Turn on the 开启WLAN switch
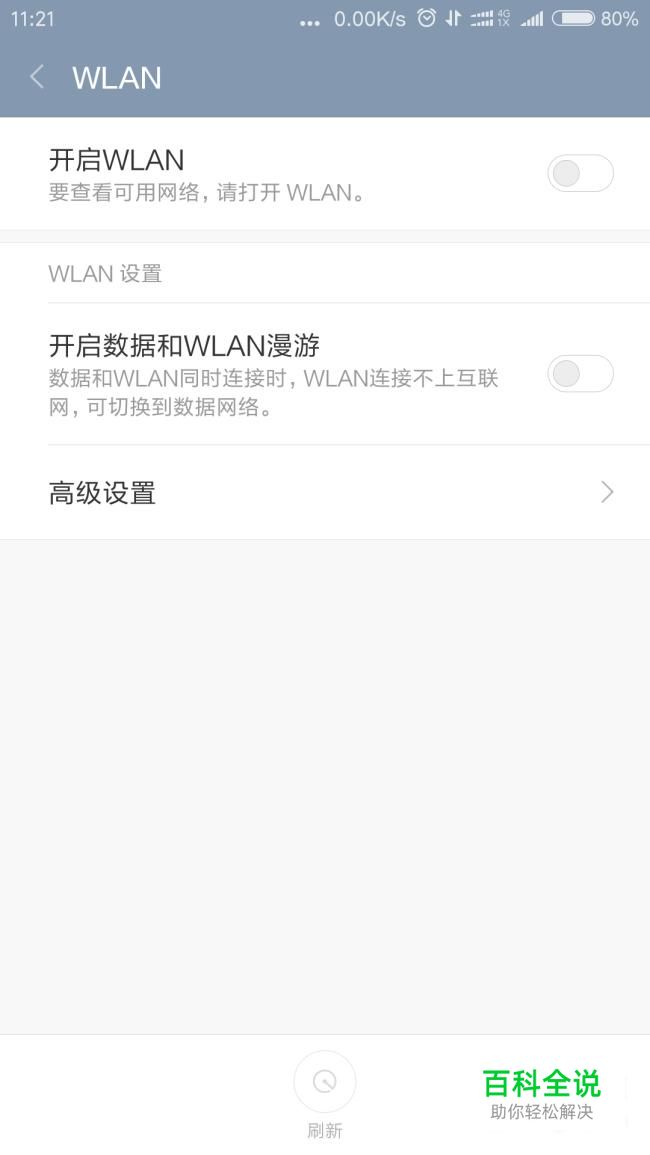 (579, 174)
